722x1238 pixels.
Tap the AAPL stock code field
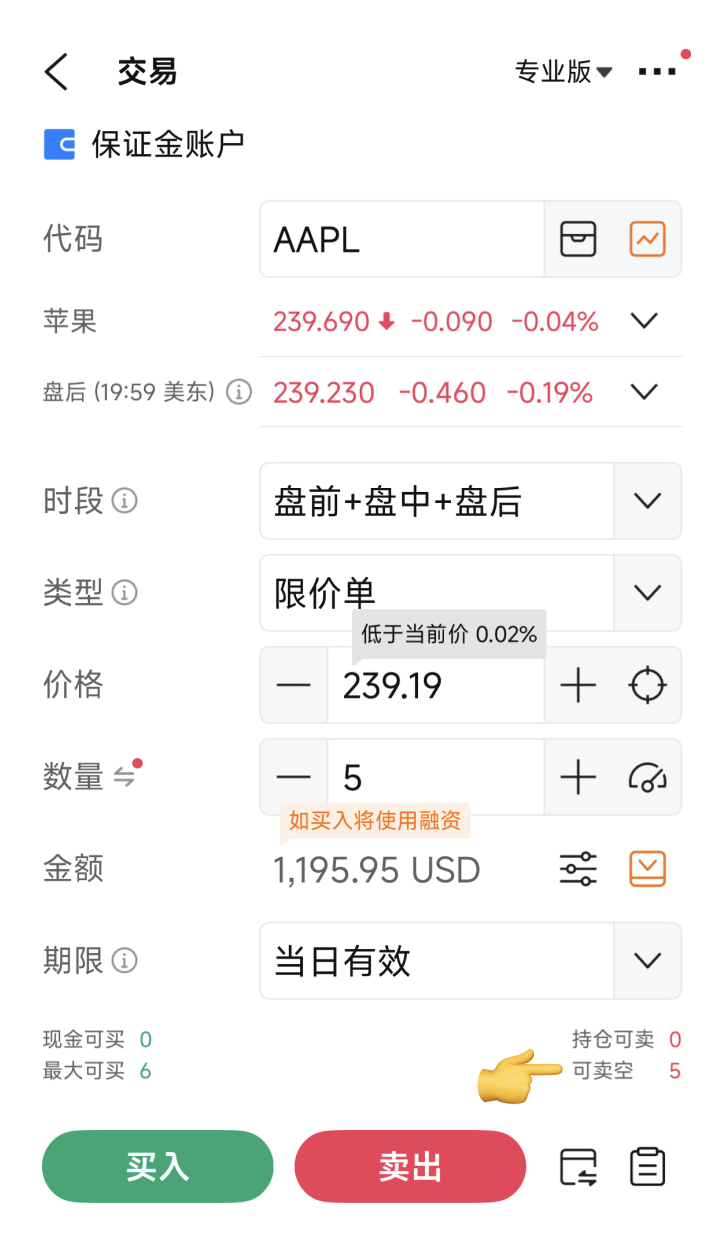click(x=400, y=239)
